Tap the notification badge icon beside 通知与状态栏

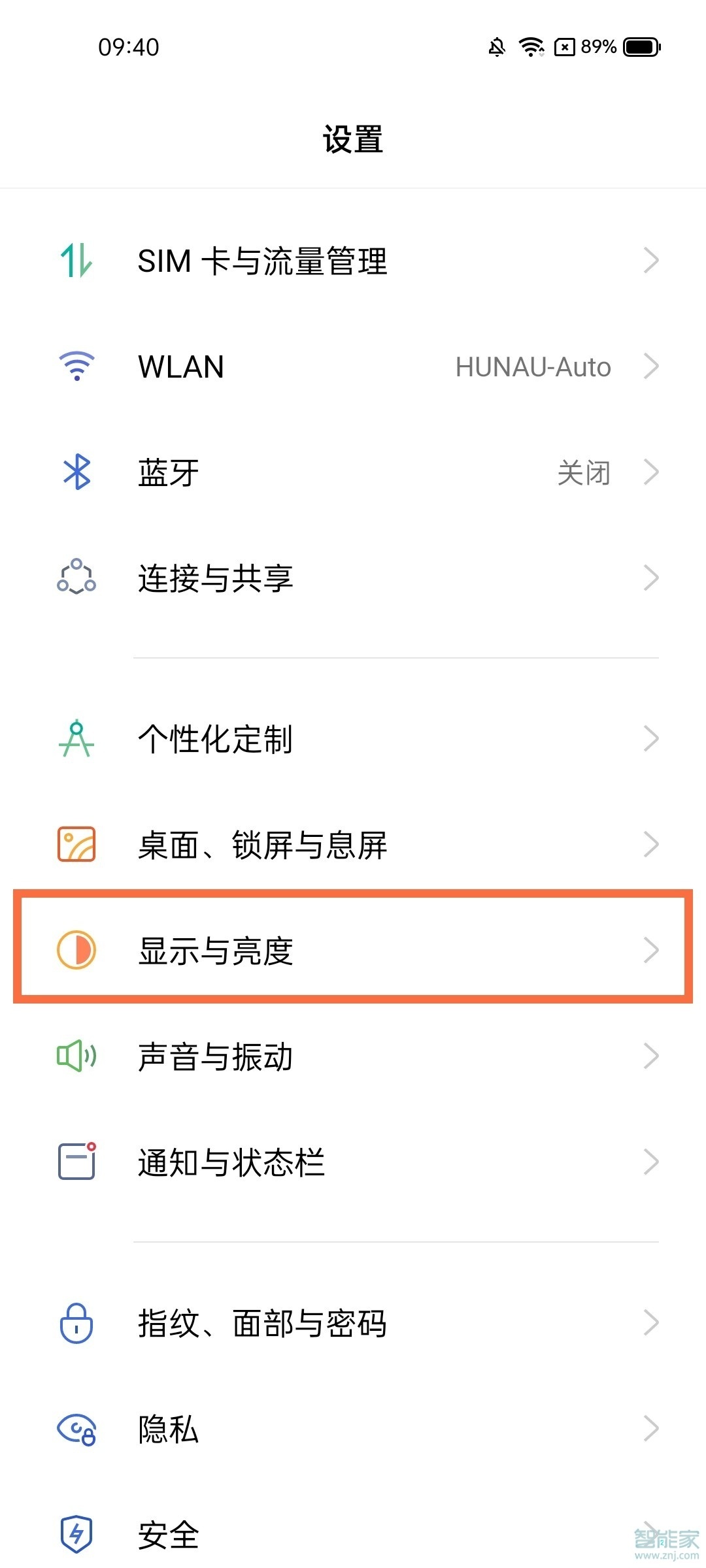click(x=75, y=1162)
